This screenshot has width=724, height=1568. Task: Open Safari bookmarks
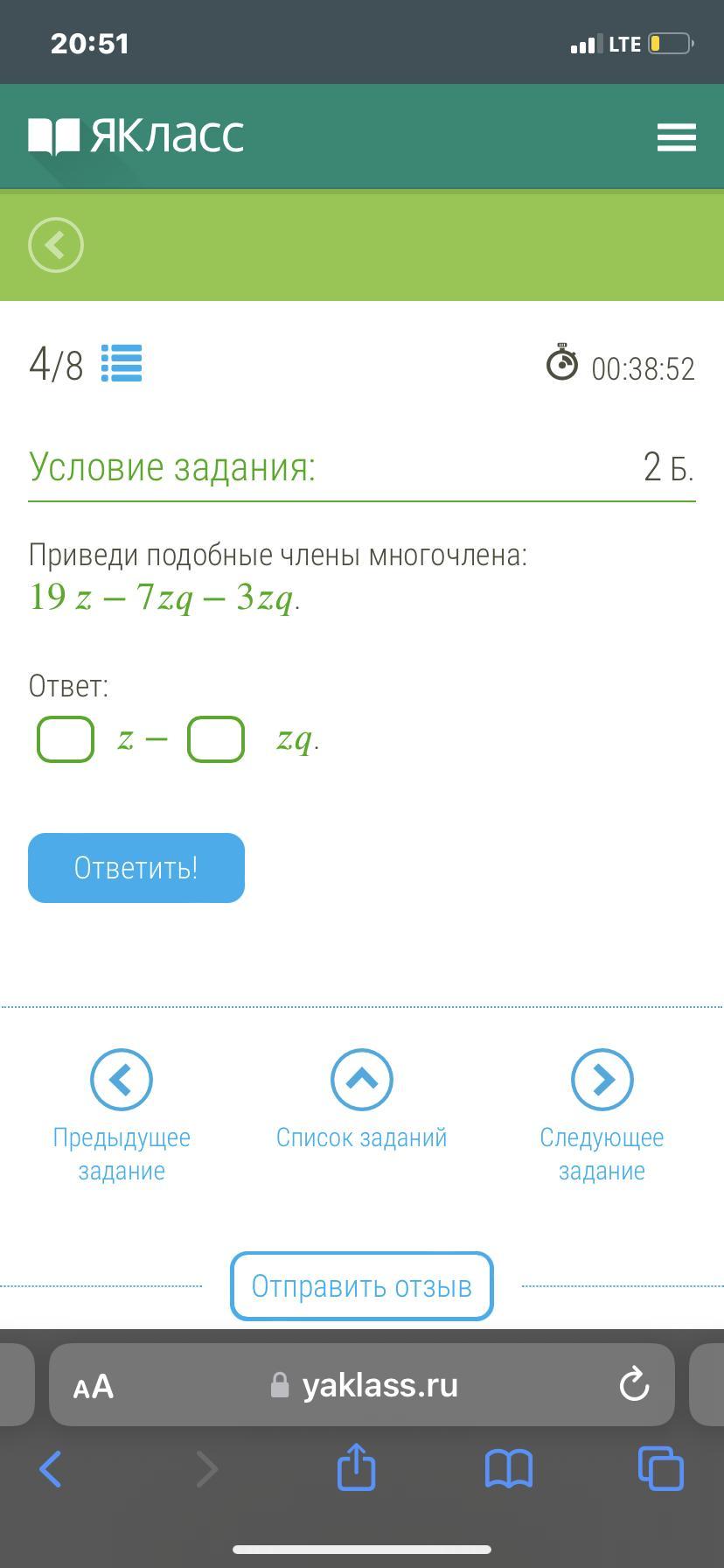pos(509,1469)
